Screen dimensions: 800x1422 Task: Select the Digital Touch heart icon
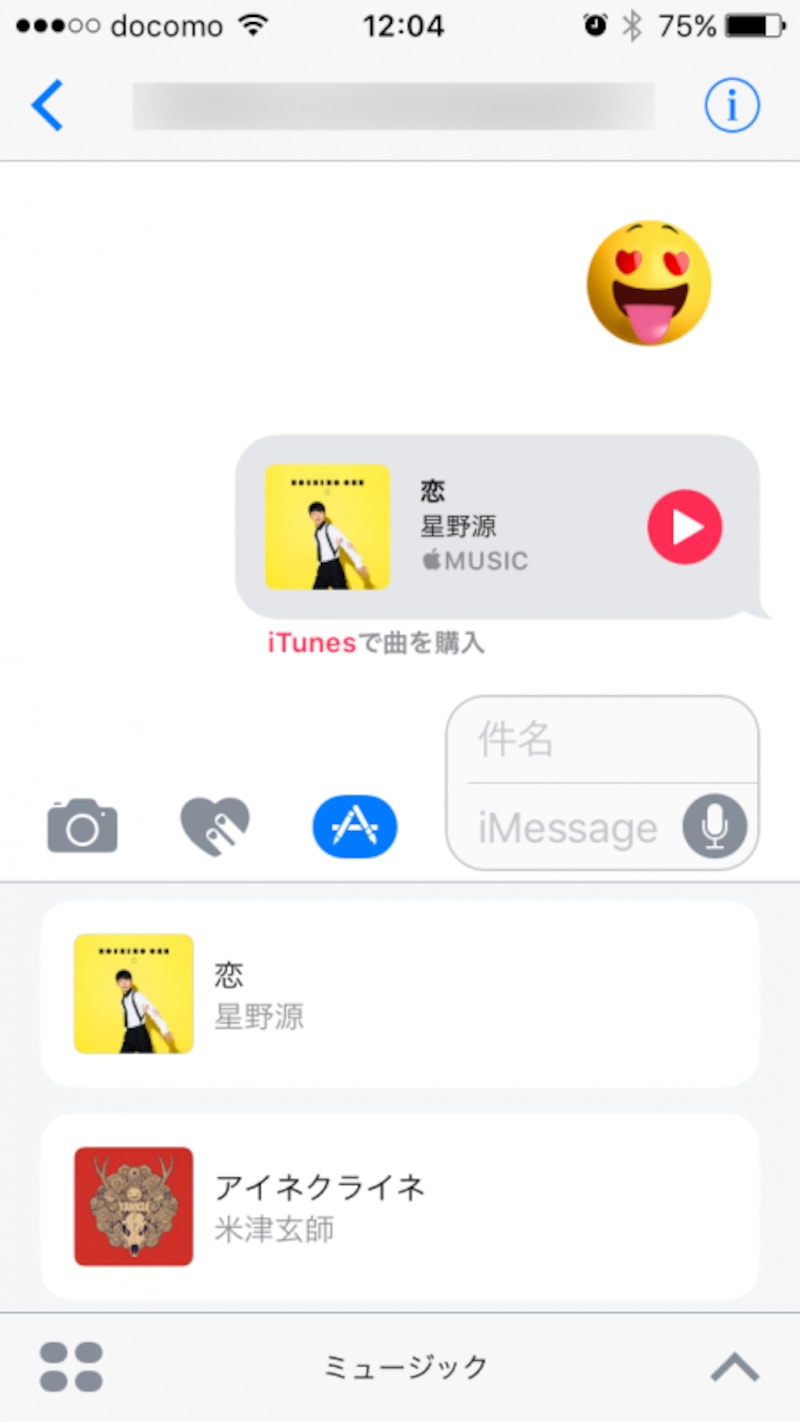coord(215,824)
